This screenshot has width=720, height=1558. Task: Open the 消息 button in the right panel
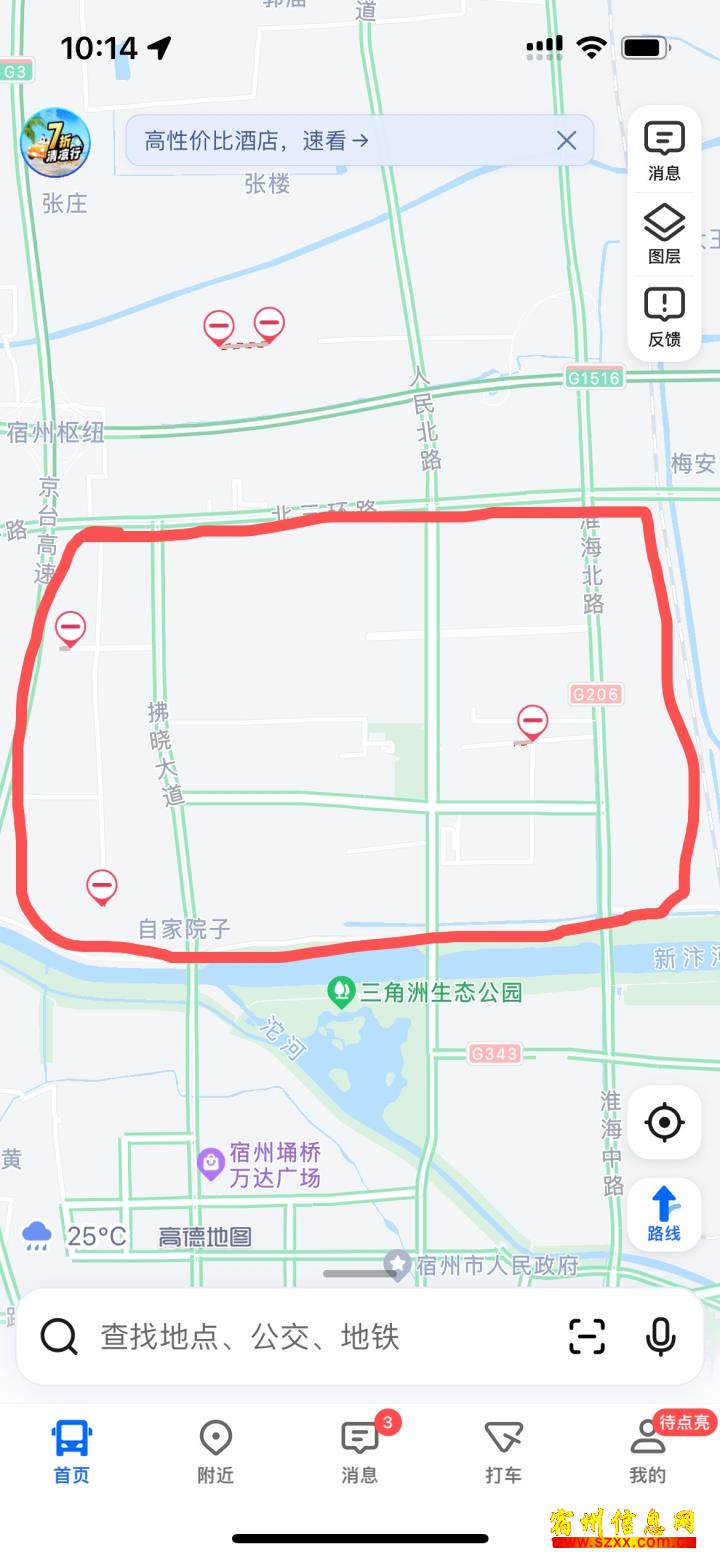664,152
